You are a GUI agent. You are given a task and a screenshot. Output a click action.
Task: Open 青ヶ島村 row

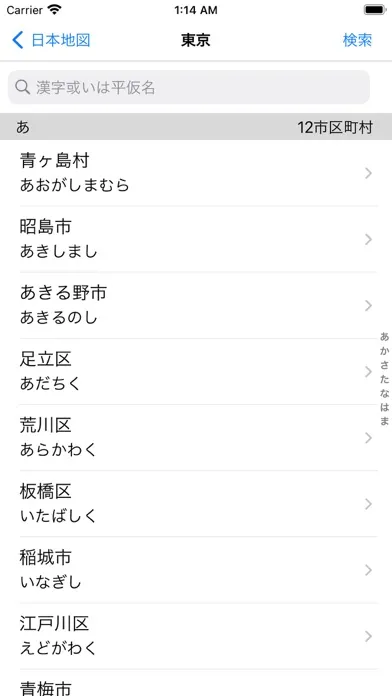pos(196,173)
